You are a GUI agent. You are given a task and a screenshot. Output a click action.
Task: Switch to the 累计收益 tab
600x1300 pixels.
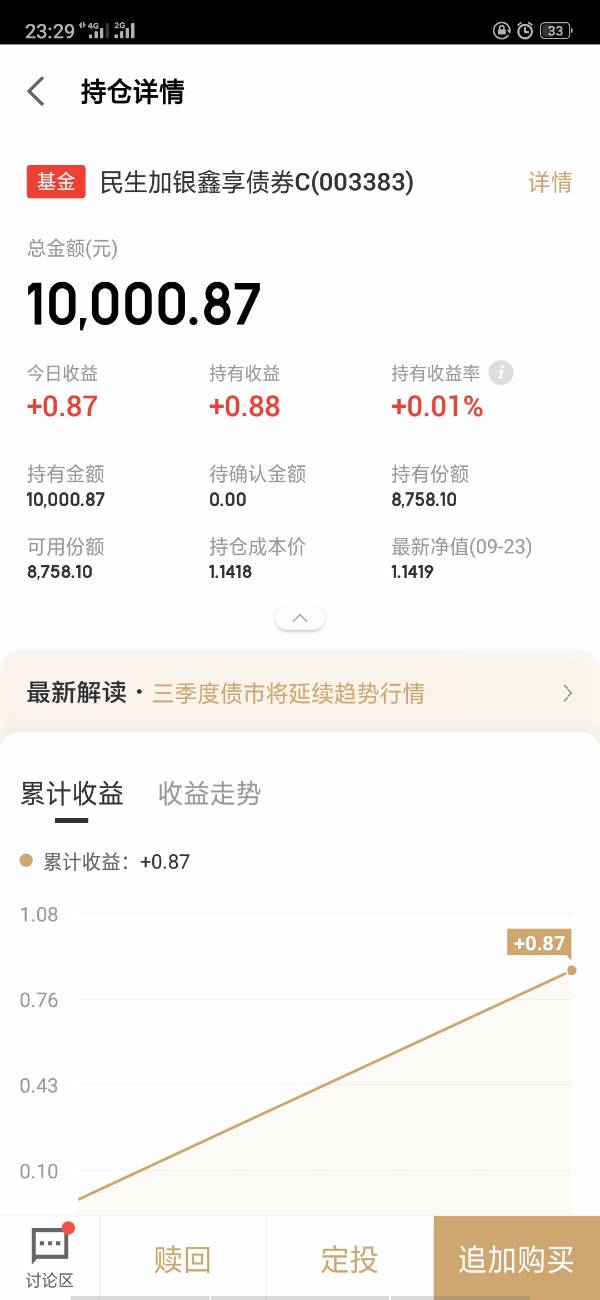72,794
